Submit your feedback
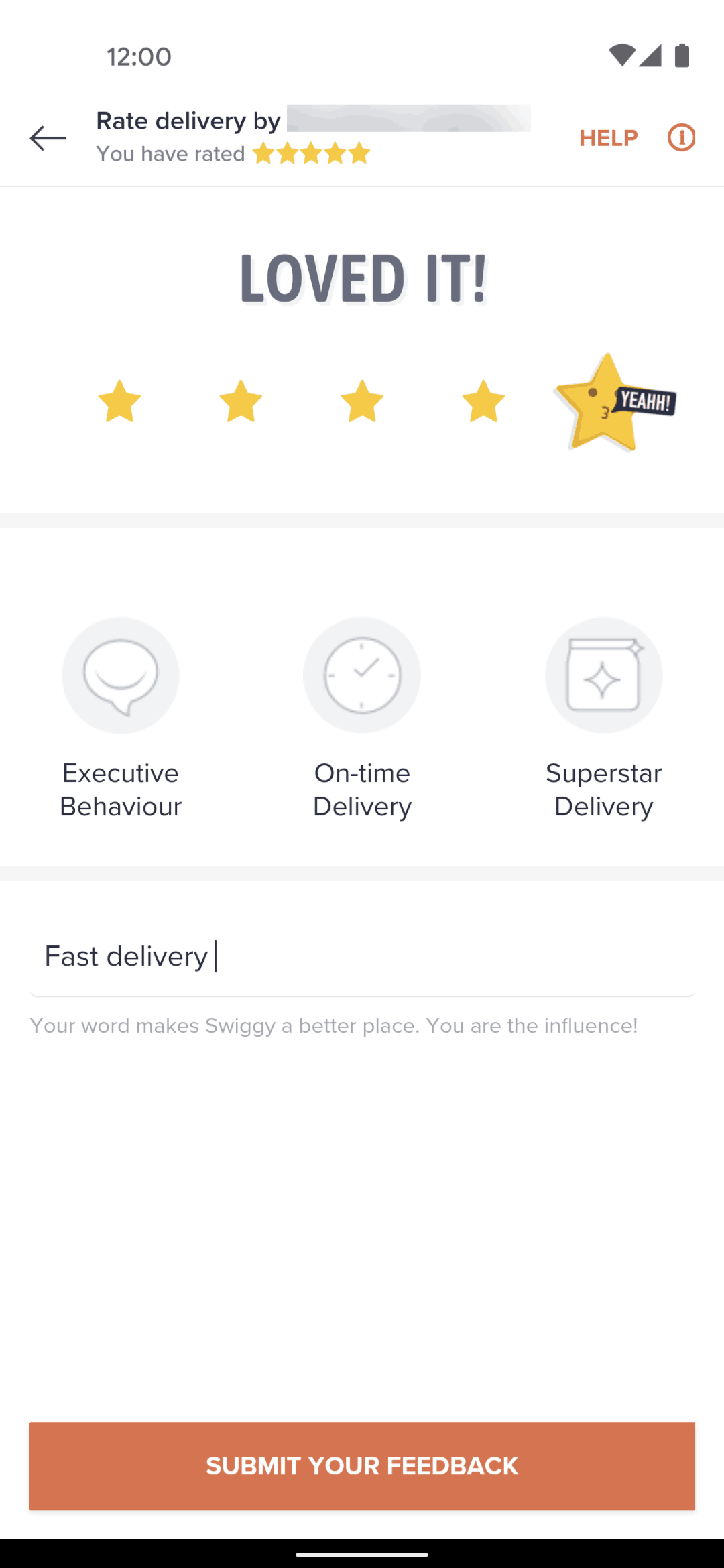The width and height of the screenshot is (724, 1568). tap(362, 1466)
